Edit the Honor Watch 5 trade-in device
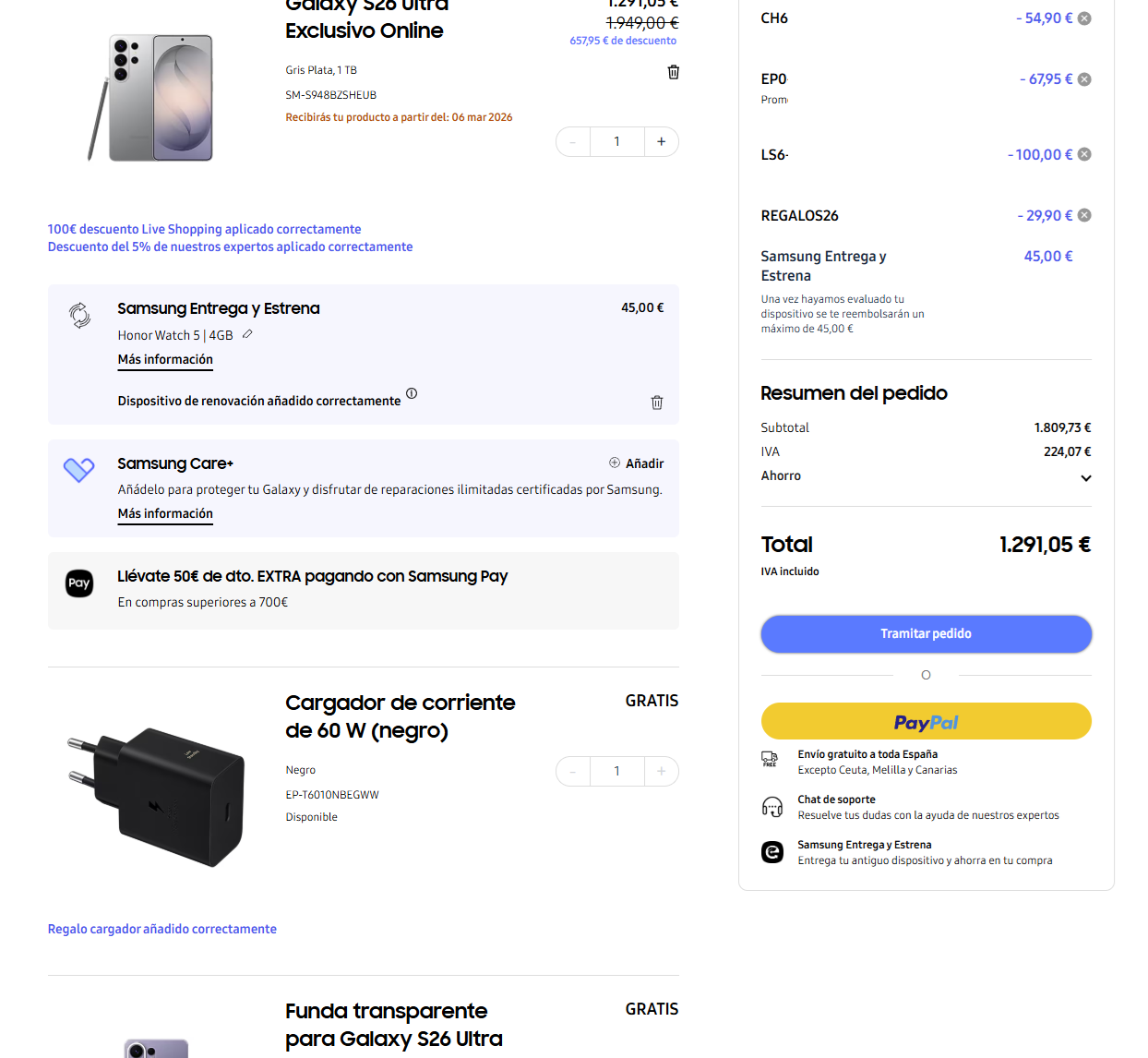Viewport: 1148px width, 1058px height. pyautogui.click(x=247, y=334)
